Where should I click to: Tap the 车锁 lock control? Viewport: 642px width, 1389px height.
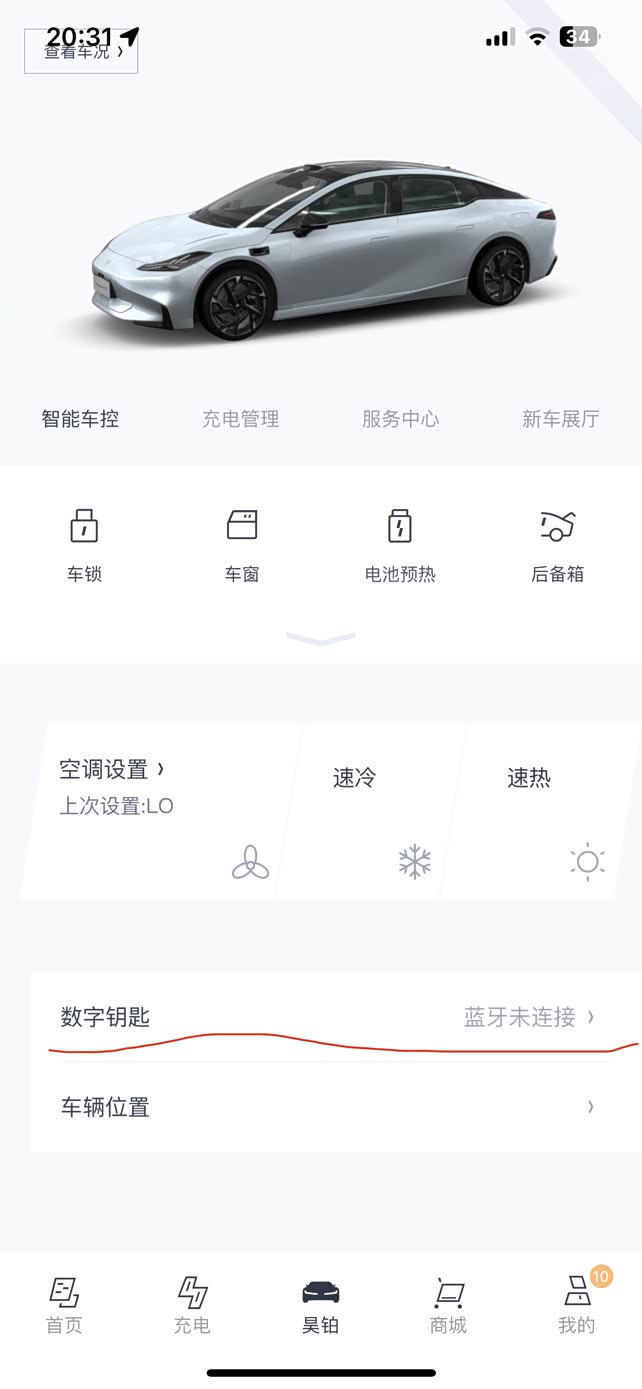84,545
